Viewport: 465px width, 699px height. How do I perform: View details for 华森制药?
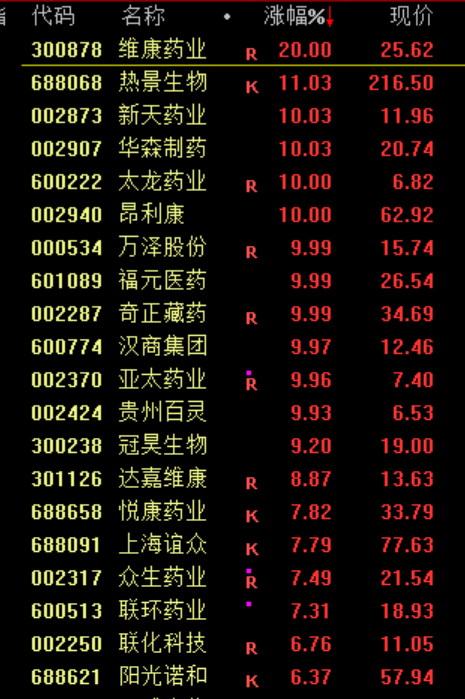[232, 148]
